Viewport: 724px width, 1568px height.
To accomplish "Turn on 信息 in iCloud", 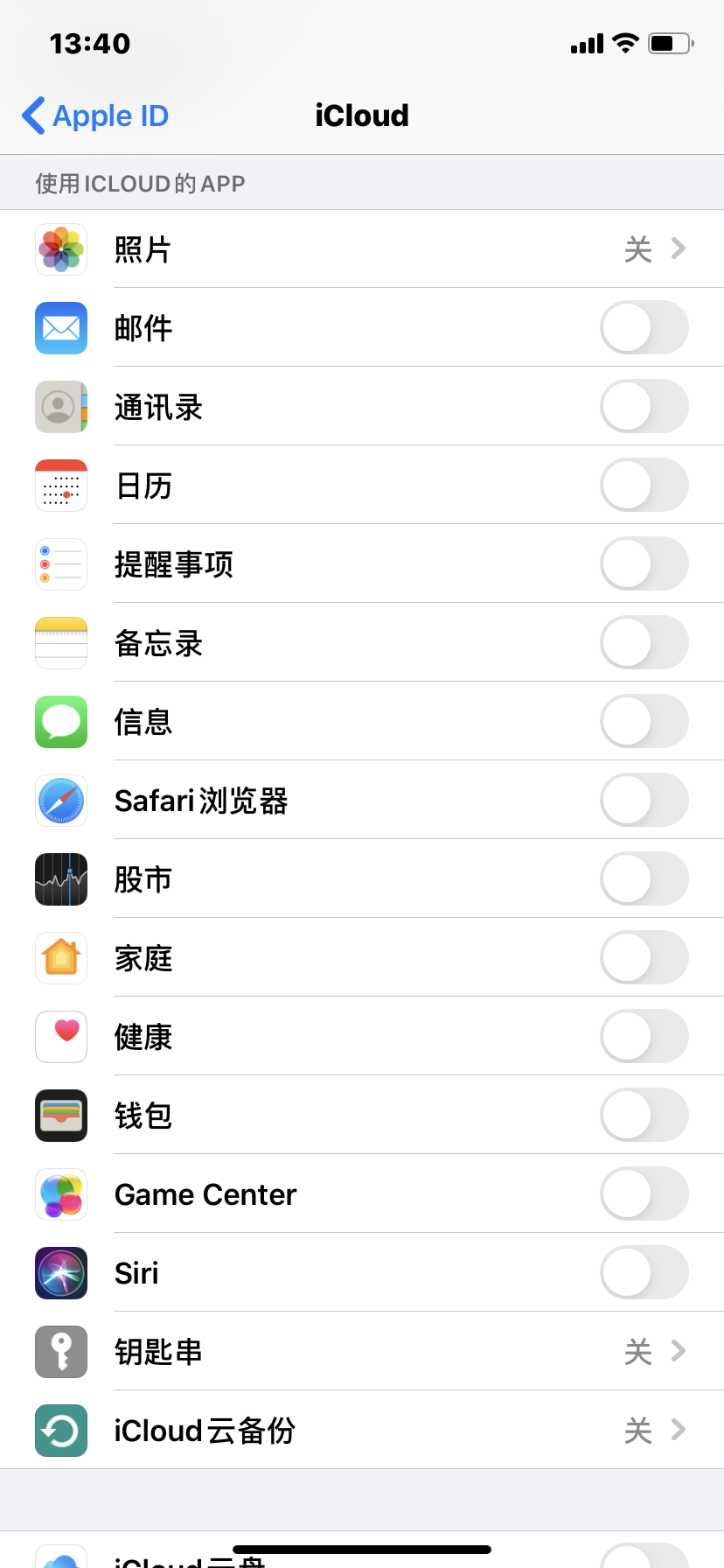I will (x=644, y=722).
